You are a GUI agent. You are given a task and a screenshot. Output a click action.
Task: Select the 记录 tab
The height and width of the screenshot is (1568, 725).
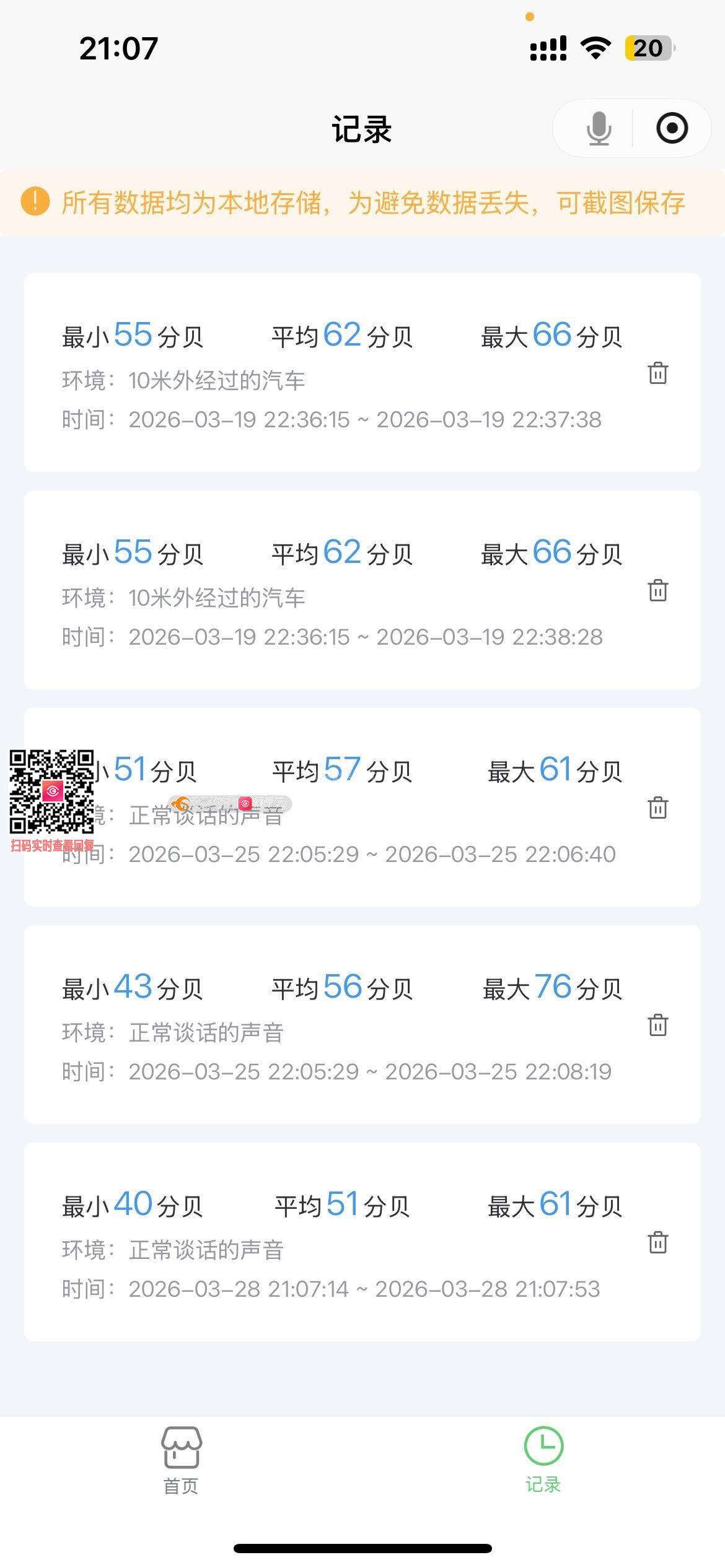point(543,1460)
